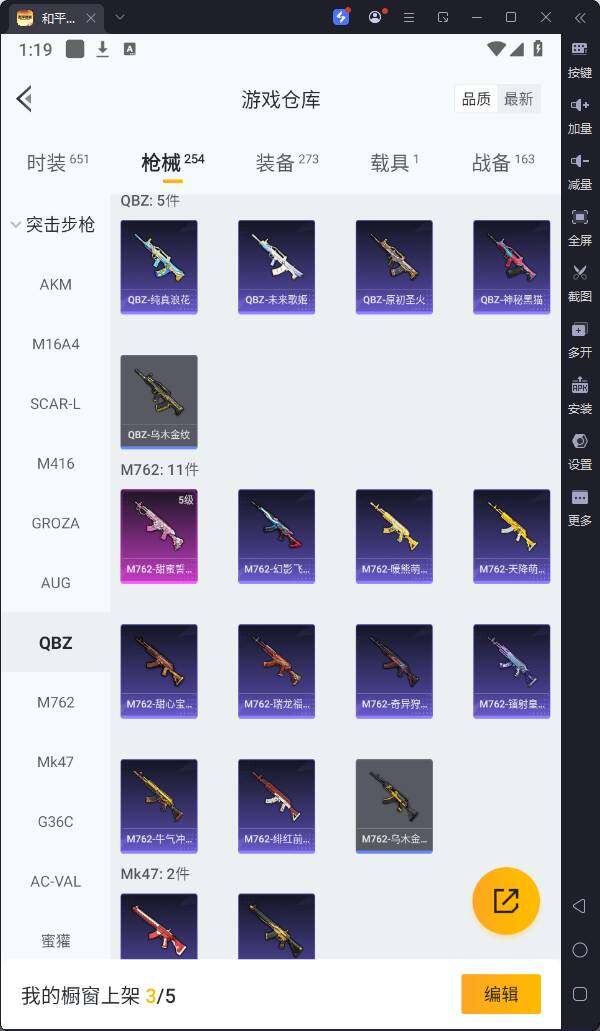The width and height of the screenshot is (600, 1031).
Task: Go back from the 游戏仓库 page
Action: tap(25, 98)
